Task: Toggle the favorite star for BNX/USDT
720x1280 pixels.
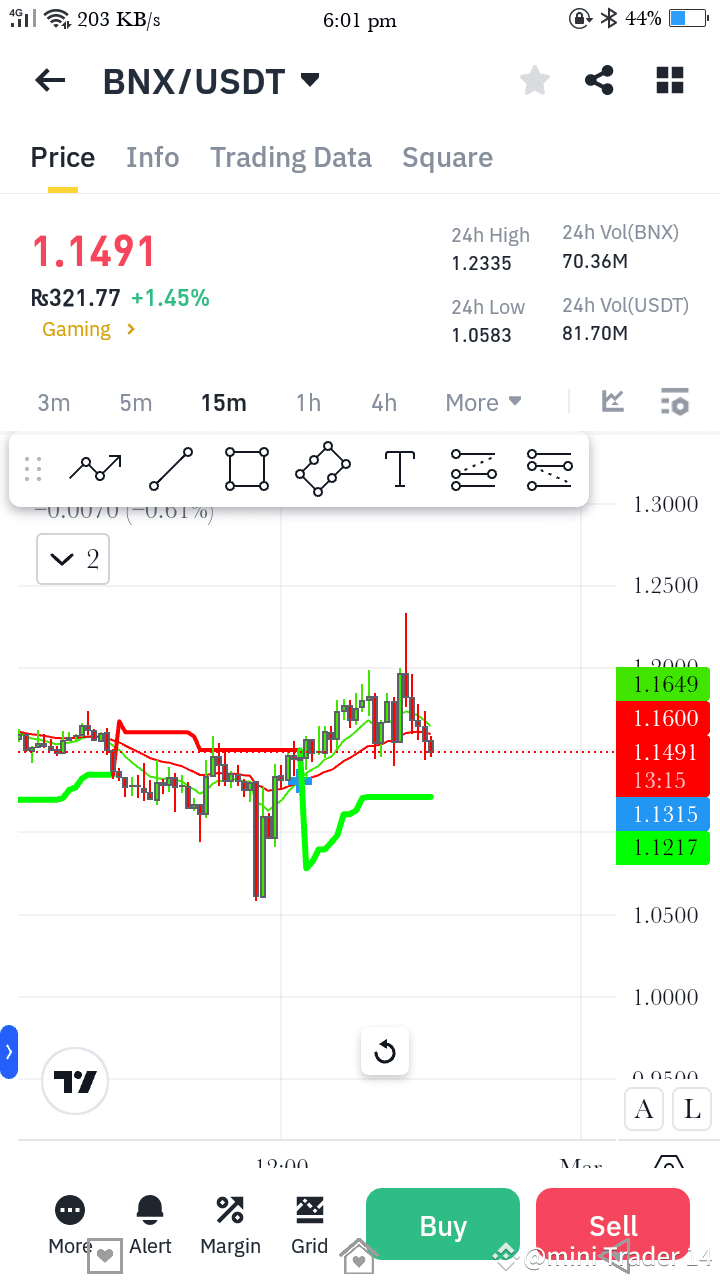Action: point(534,80)
